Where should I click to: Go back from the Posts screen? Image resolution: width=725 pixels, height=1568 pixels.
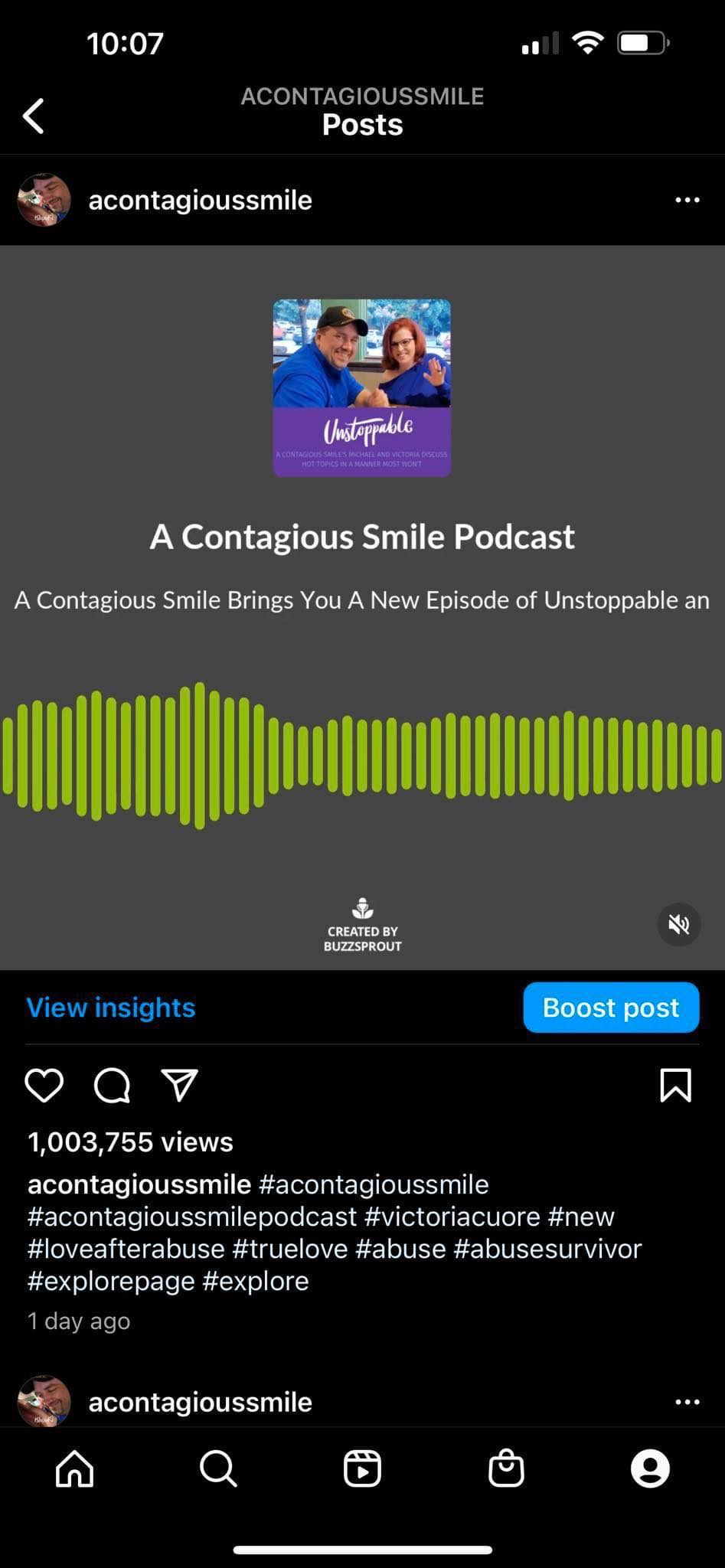pyautogui.click(x=34, y=116)
